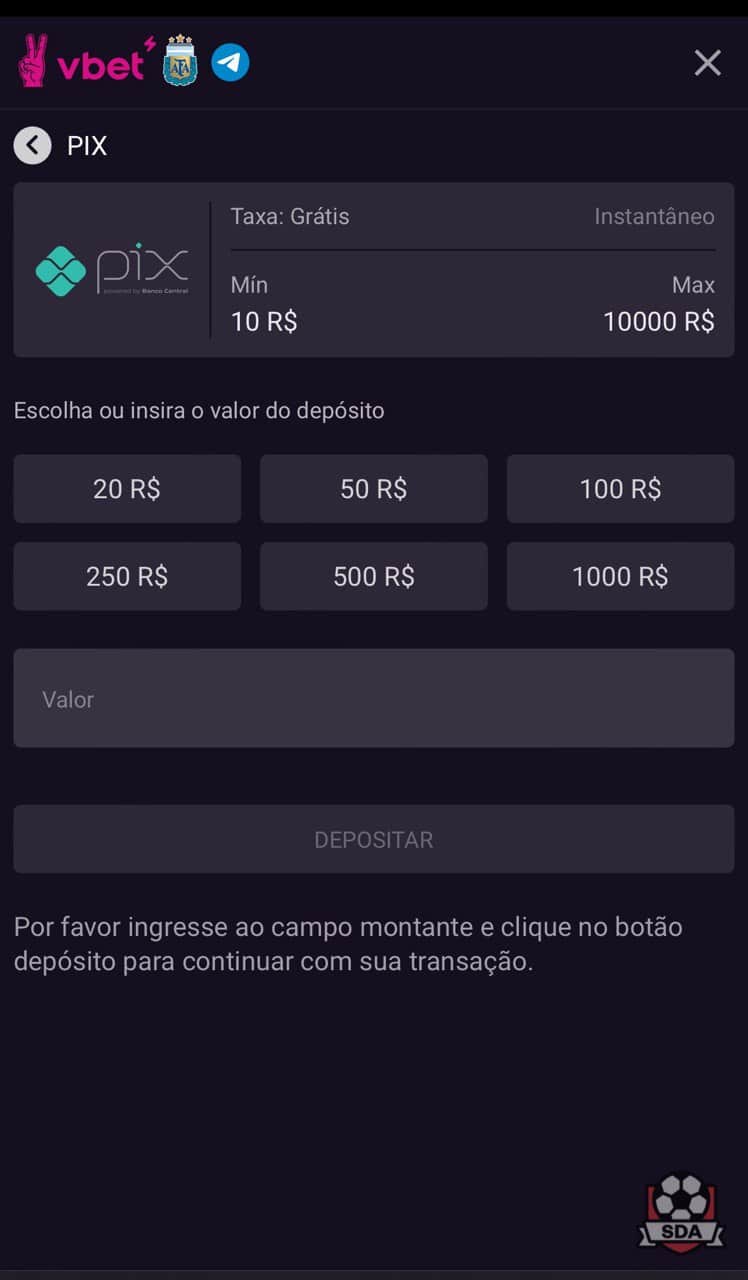
Task: Choose the 500 R$ amount
Action: [x=374, y=577]
